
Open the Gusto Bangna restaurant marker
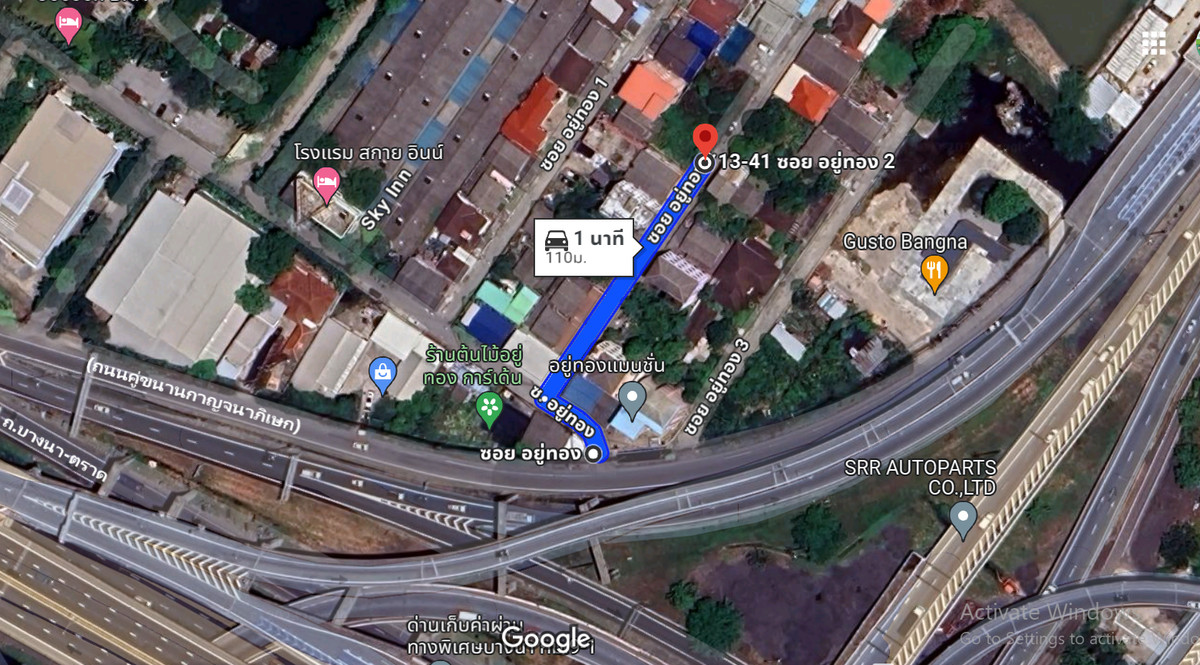pos(934,271)
